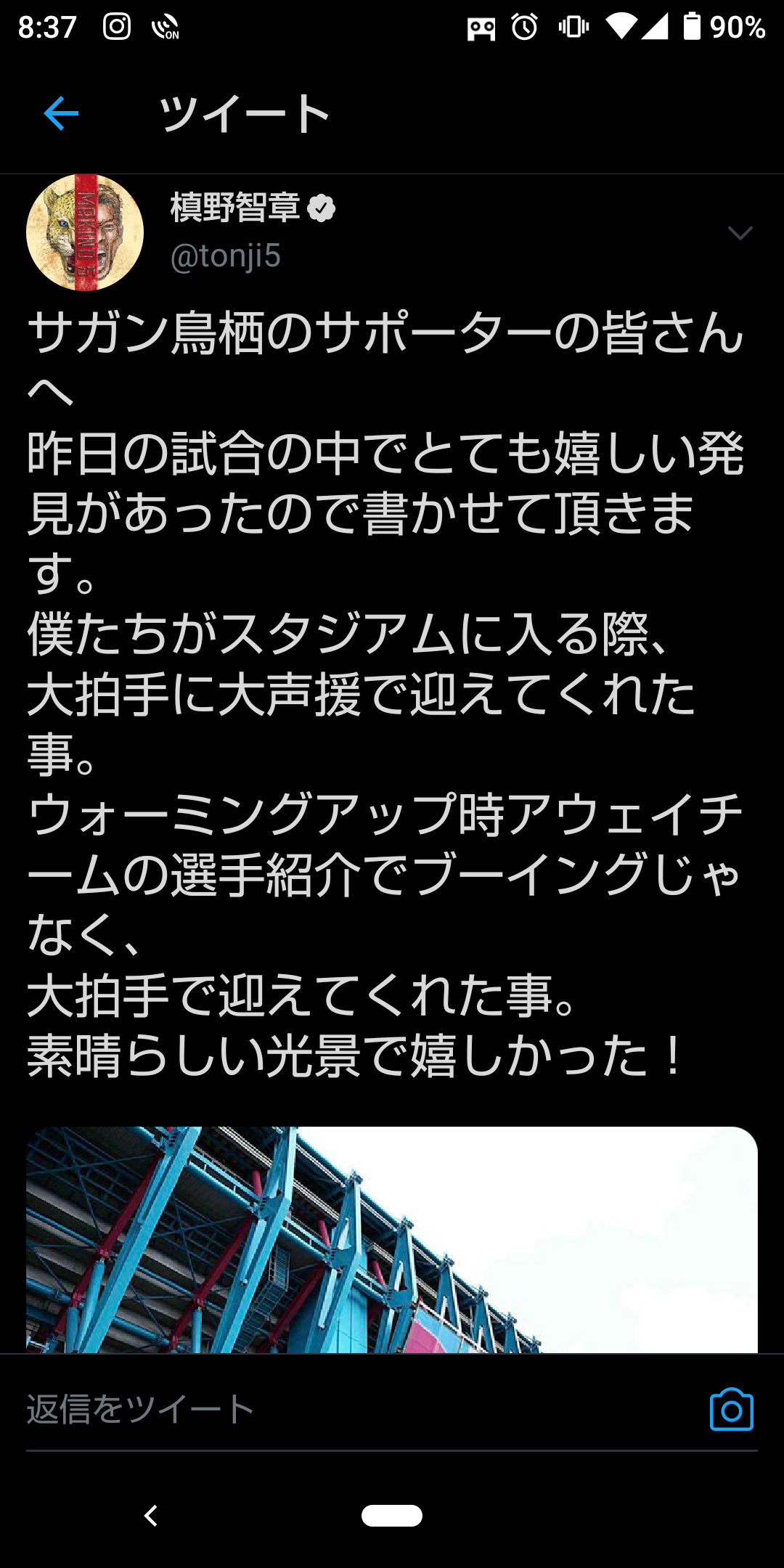Go back using the blue arrow
Viewport: 784px width, 1568px height.
coord(61,113)
